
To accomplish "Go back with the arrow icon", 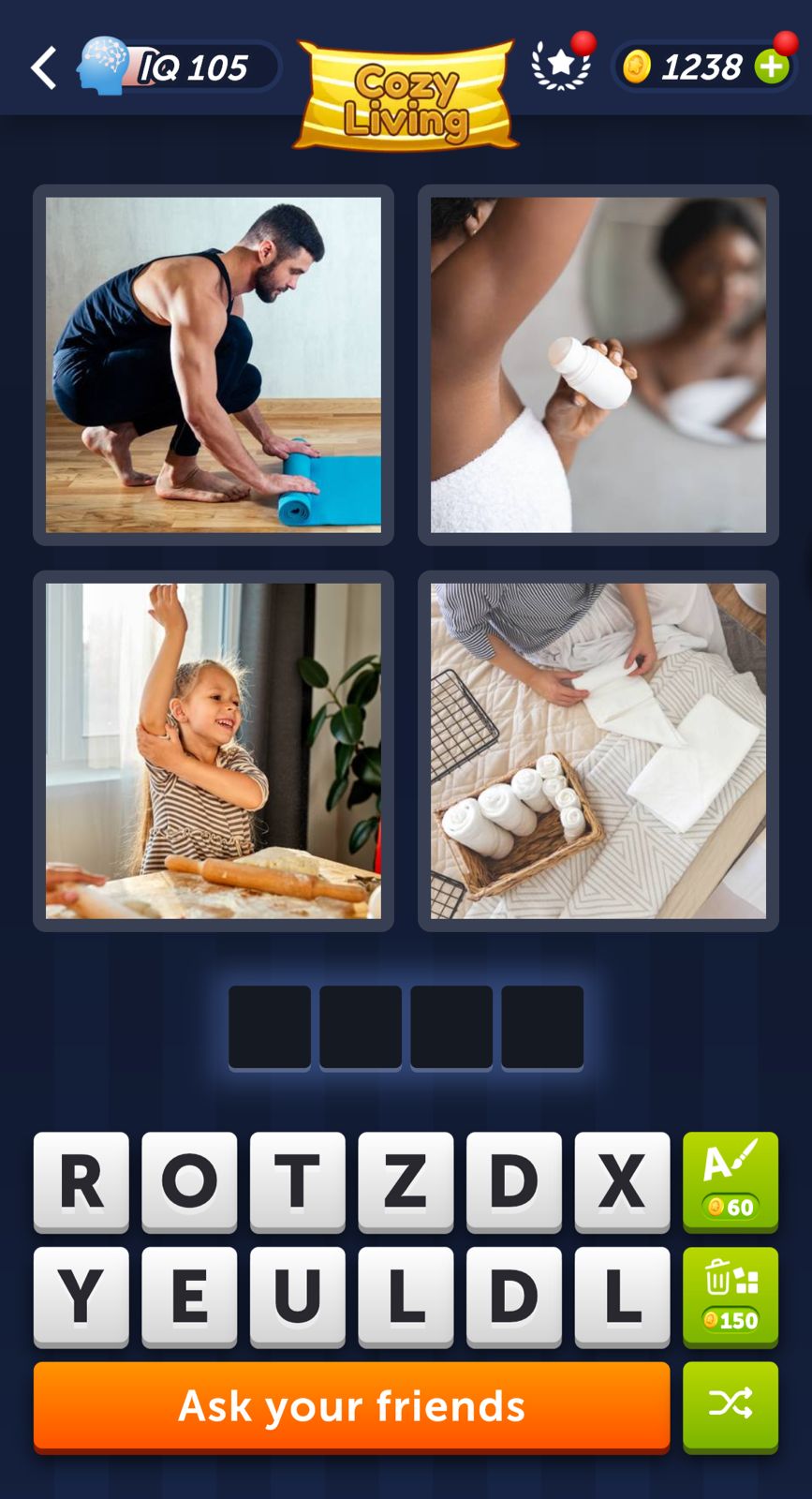I will pyautogui.click(x=44, y=67).
